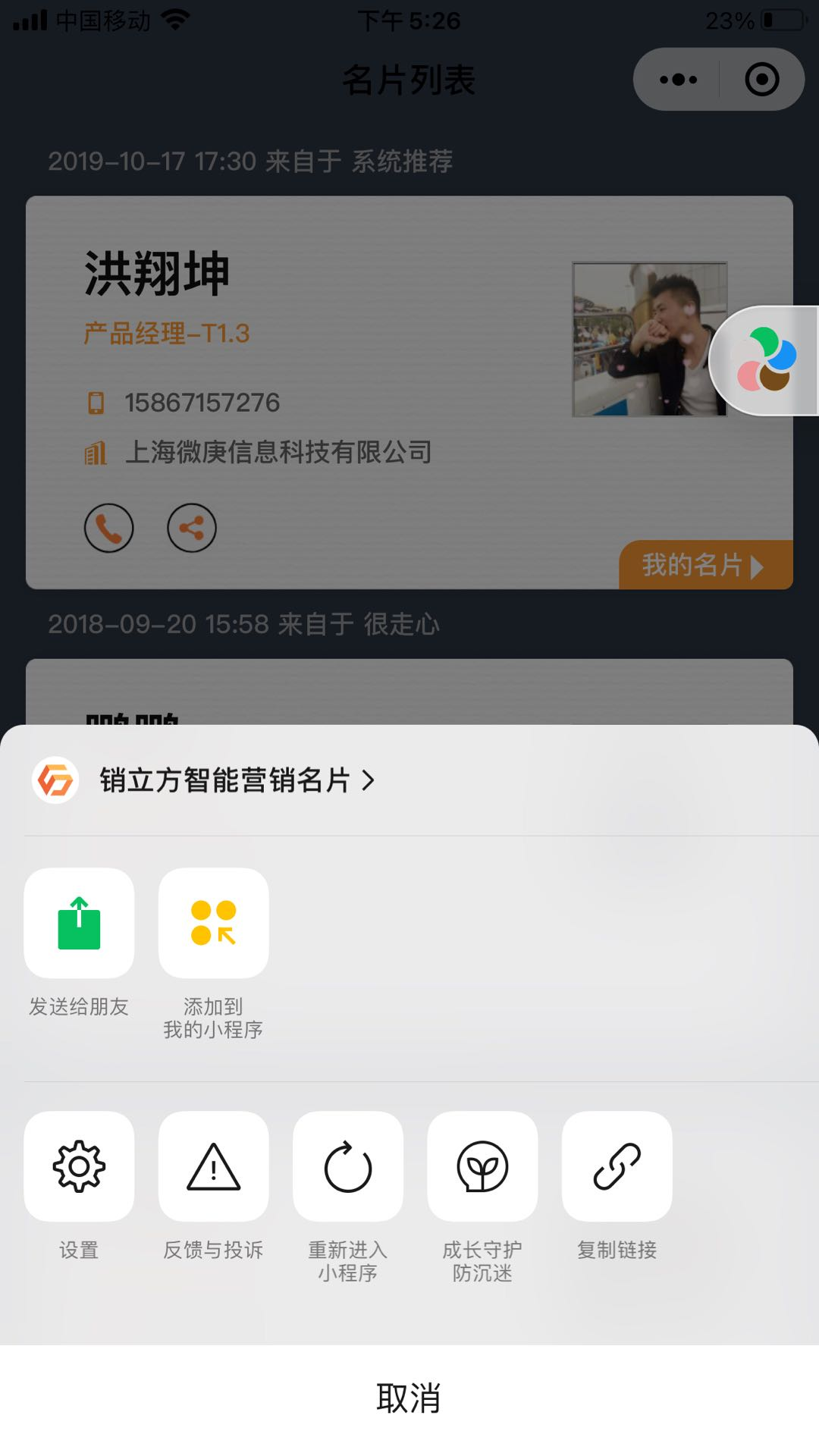Viewport: 819px width, 1456px height.
Task: Open 设置 from the action sheet
Action: tap(79, 1166)
